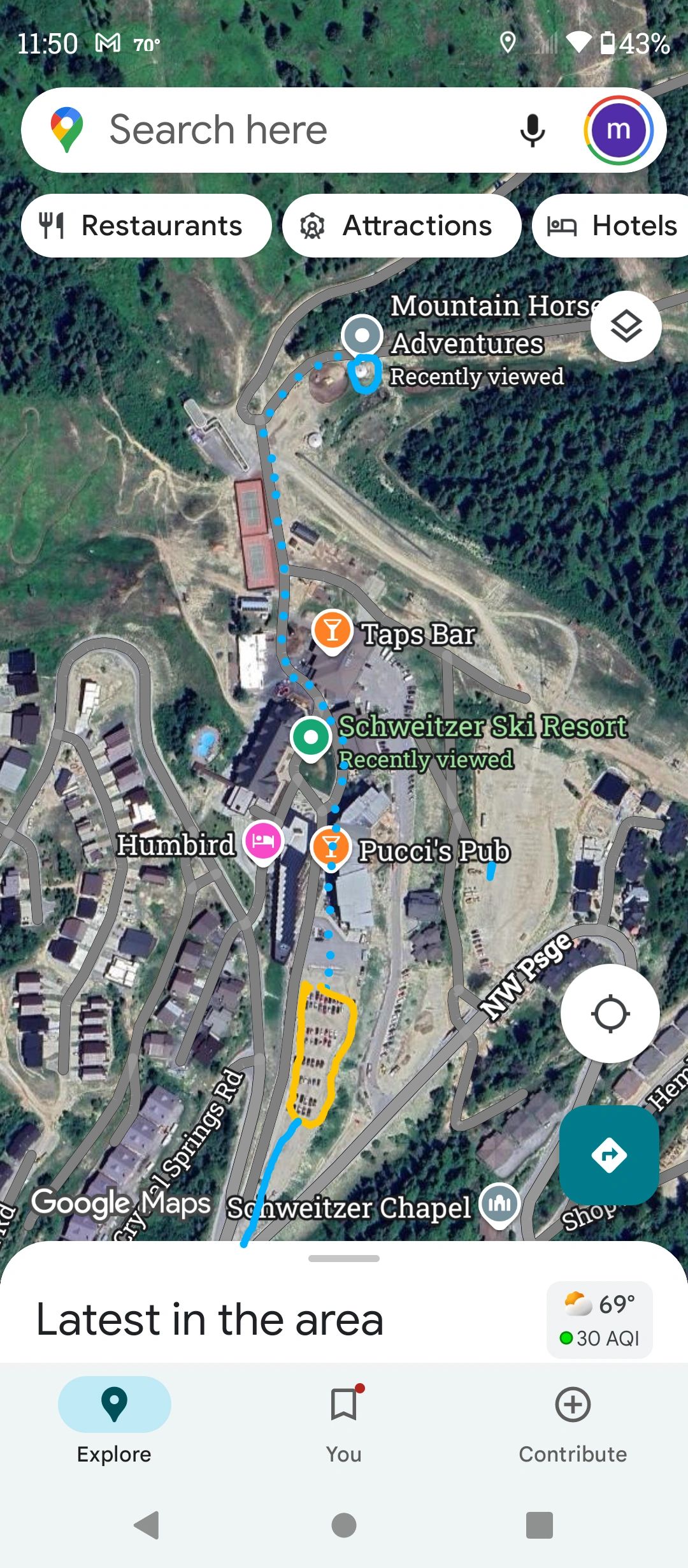The image size is (688, 1568).
Task: Open the account profile avatar
Action: 618,130
